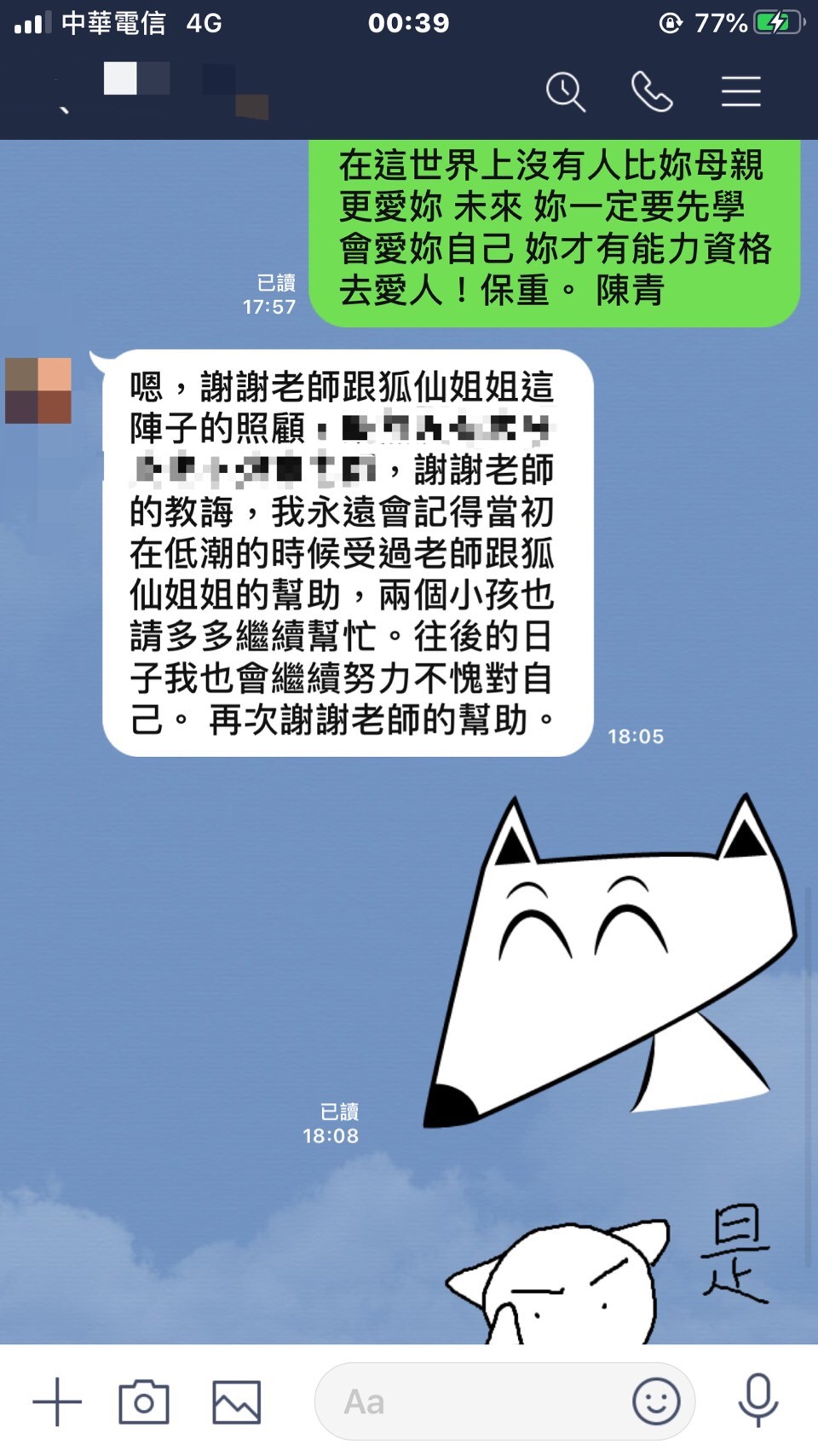This screenshot has width=818, height=1456.
Task: Search within this chat
Action: [x=566, y=92]
